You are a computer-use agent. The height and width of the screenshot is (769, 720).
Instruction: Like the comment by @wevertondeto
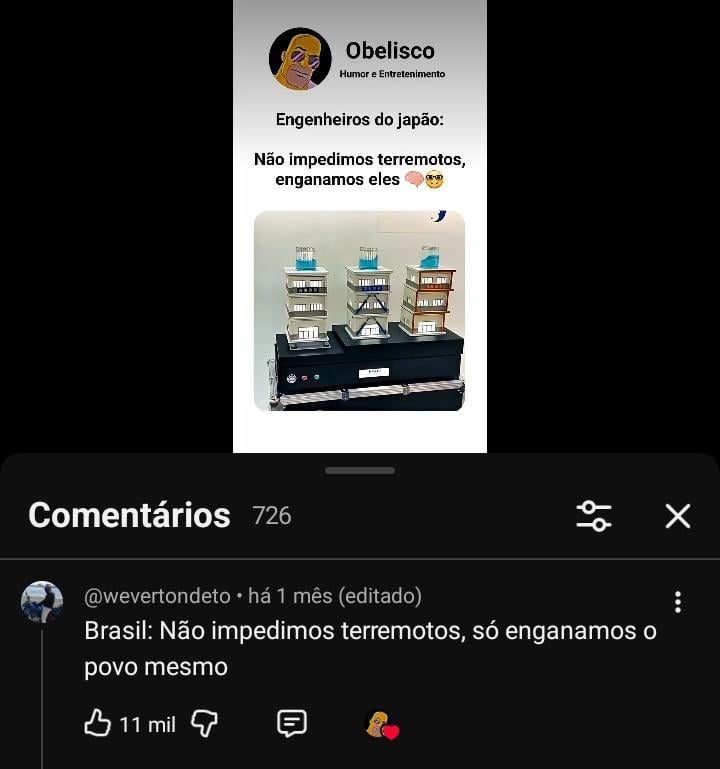98,724
